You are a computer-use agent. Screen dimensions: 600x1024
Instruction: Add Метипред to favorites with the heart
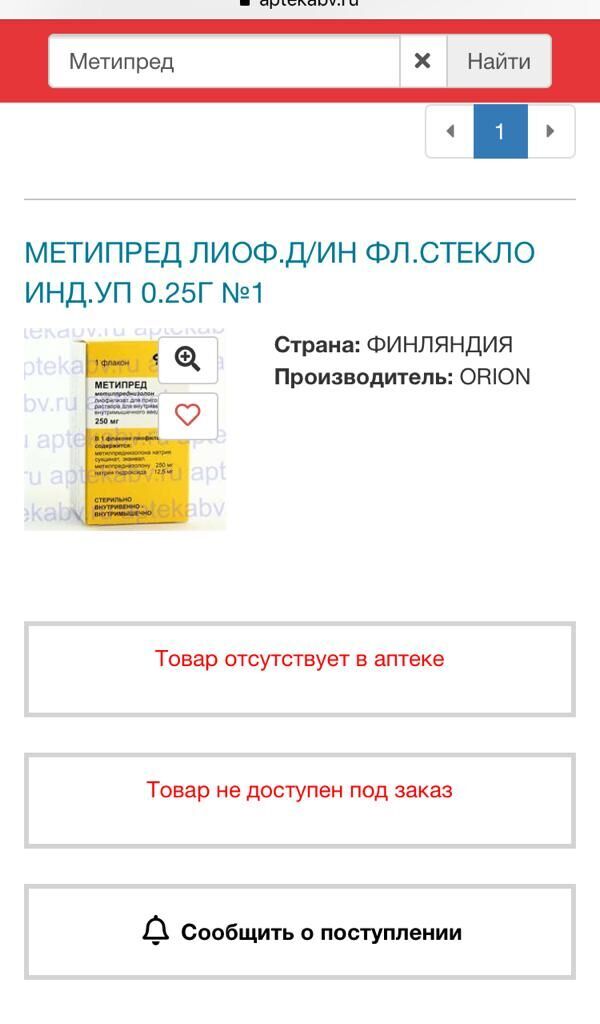pos(188,415)
